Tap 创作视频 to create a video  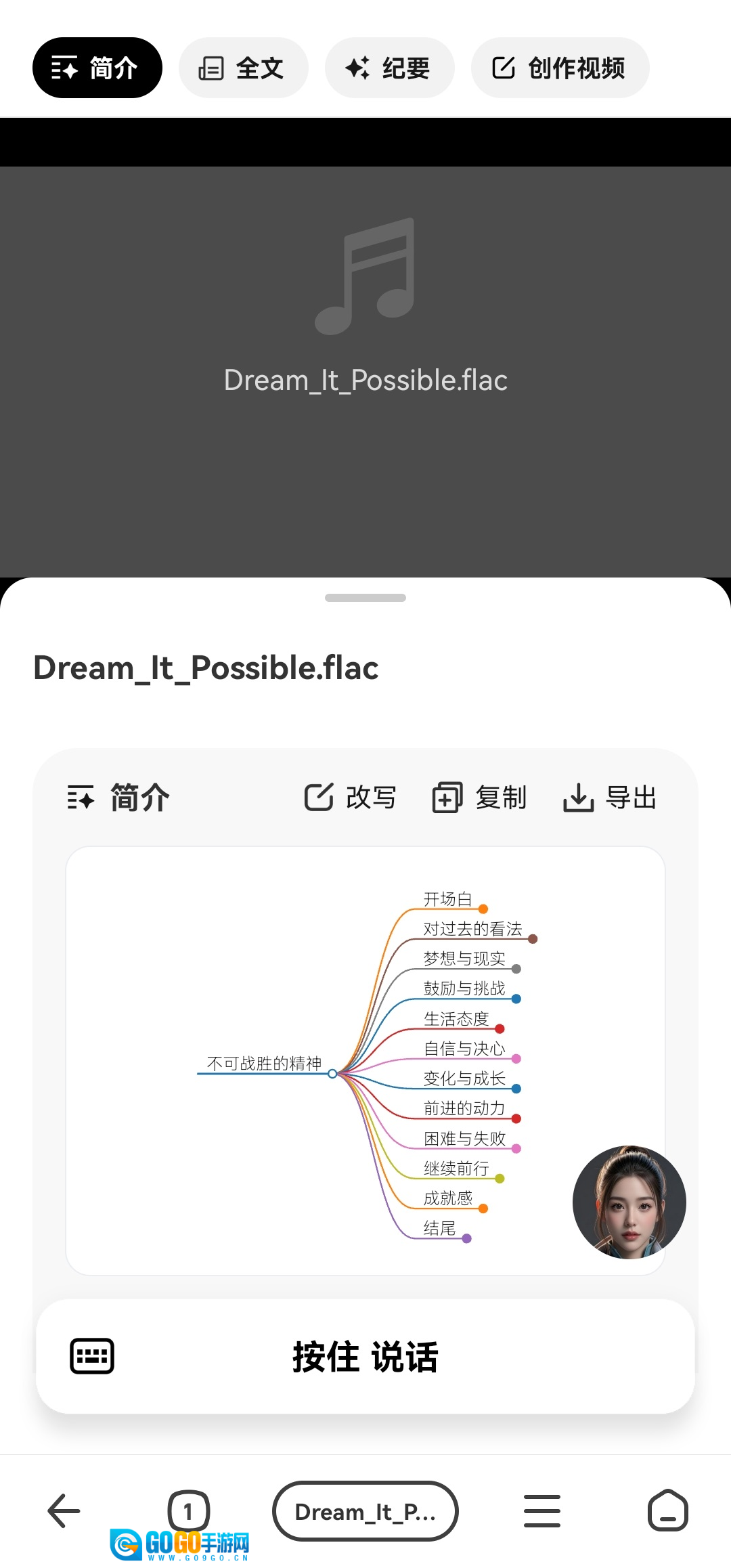point(560,68)
